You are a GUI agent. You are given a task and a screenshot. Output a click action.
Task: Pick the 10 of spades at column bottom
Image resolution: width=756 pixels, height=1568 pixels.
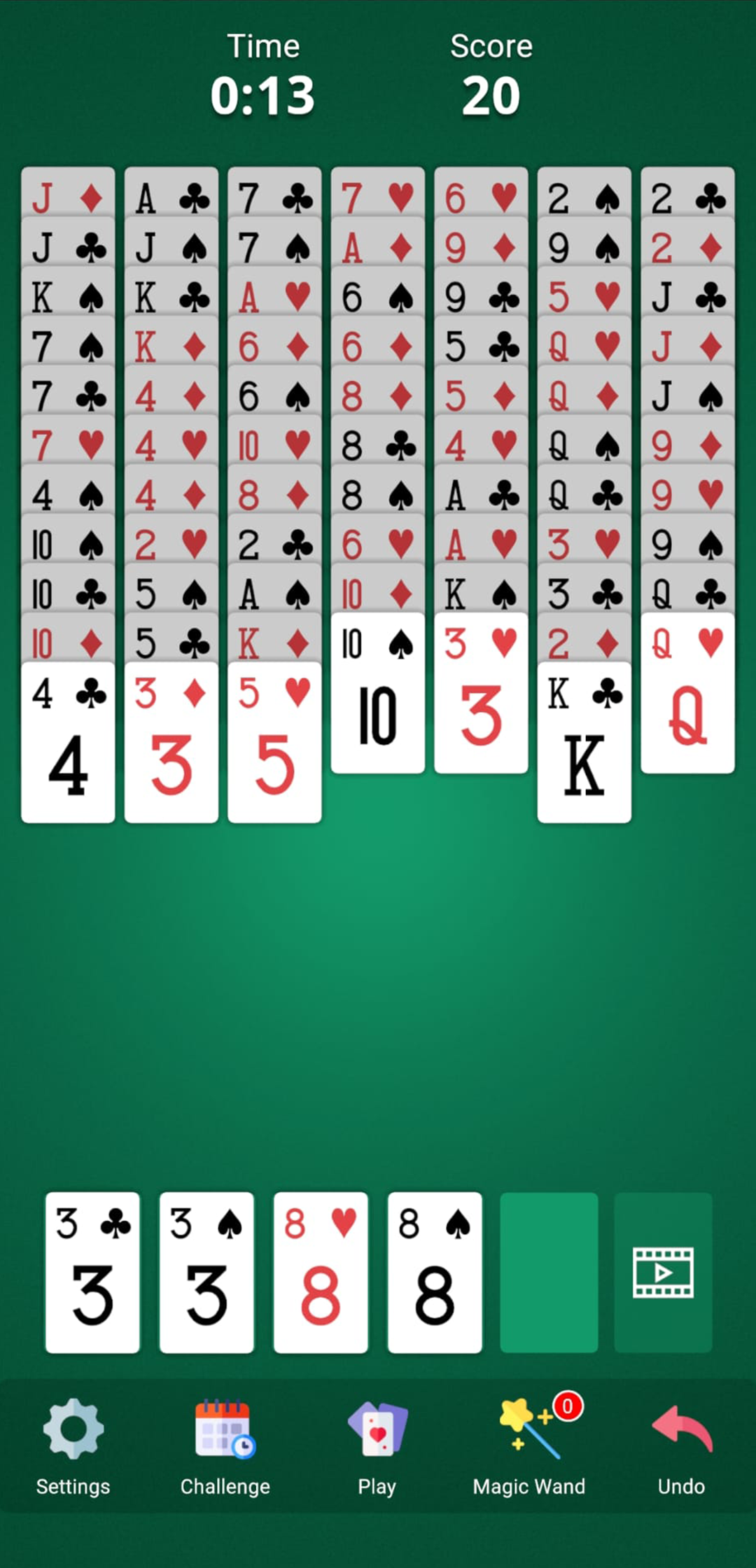pos(378,694)
